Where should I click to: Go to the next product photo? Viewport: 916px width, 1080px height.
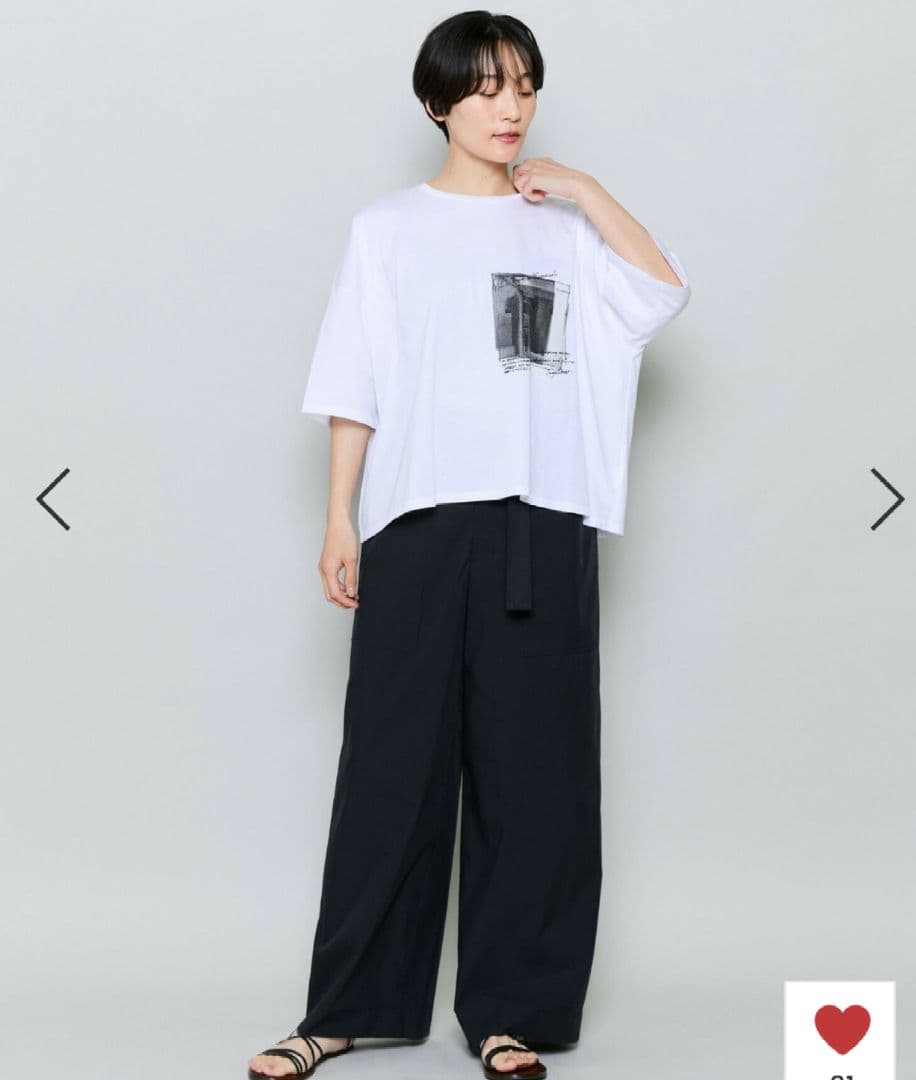pyautogui.click(x=887, y=499)
